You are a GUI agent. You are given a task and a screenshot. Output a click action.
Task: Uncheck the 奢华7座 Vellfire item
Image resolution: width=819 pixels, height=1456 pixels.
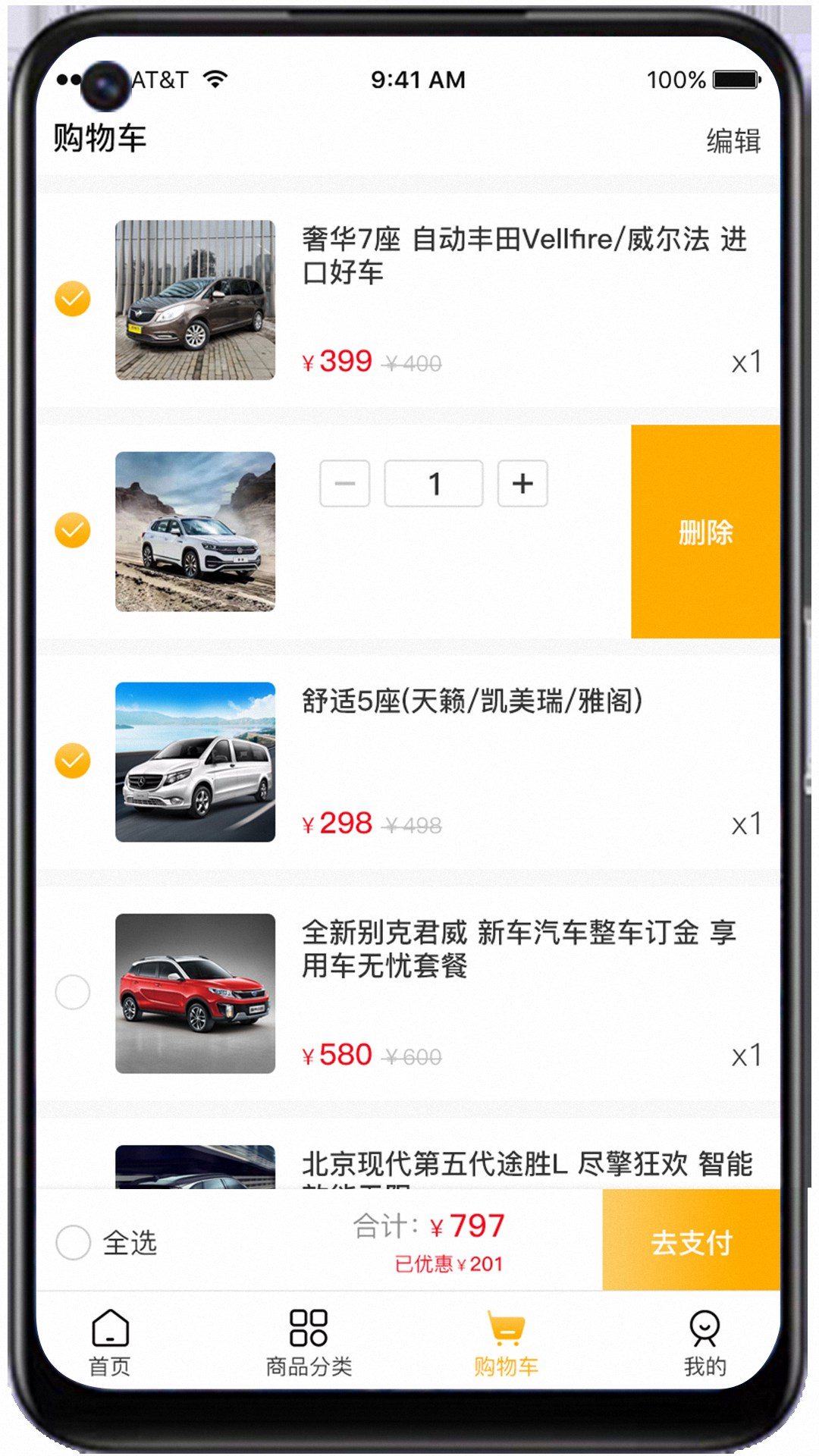pos(73,299)
